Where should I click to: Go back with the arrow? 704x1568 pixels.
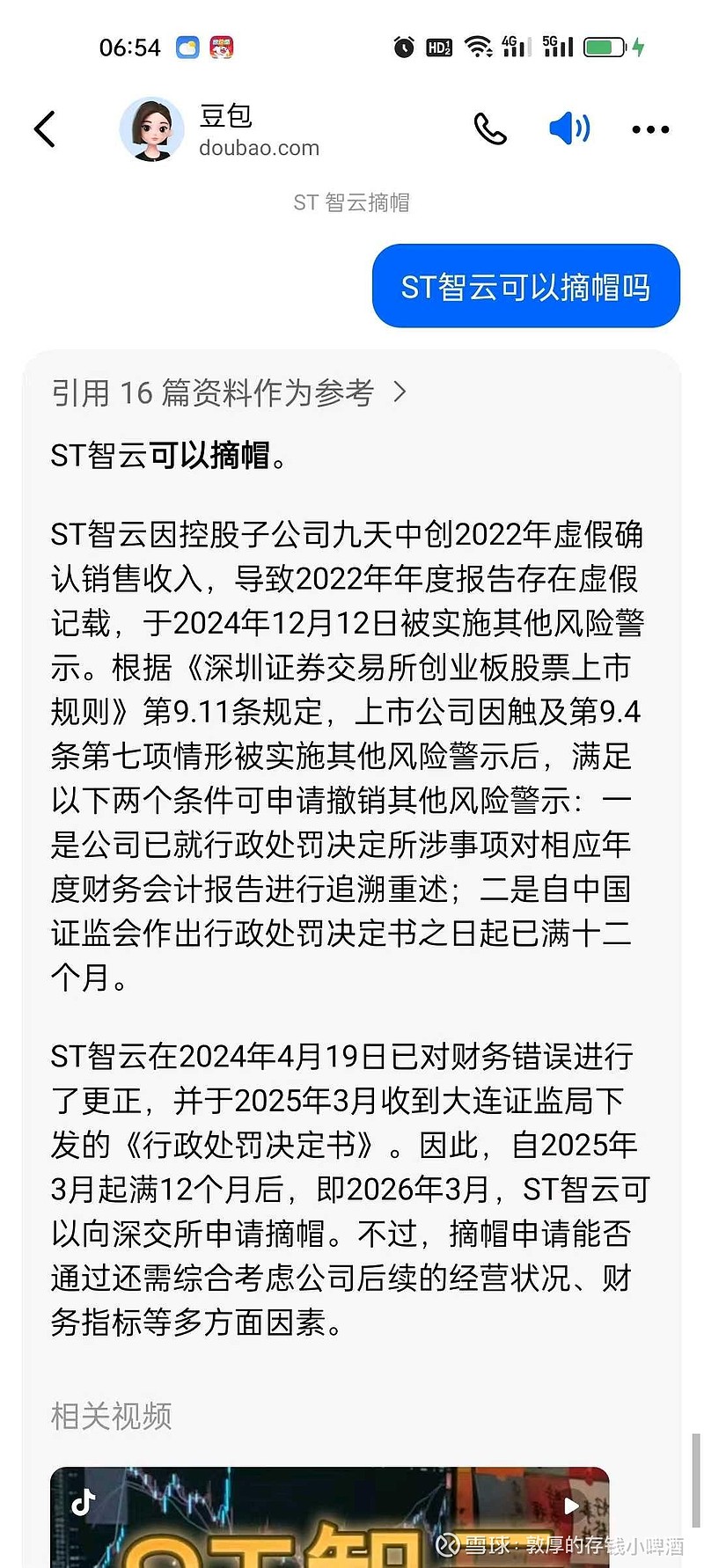45,129
